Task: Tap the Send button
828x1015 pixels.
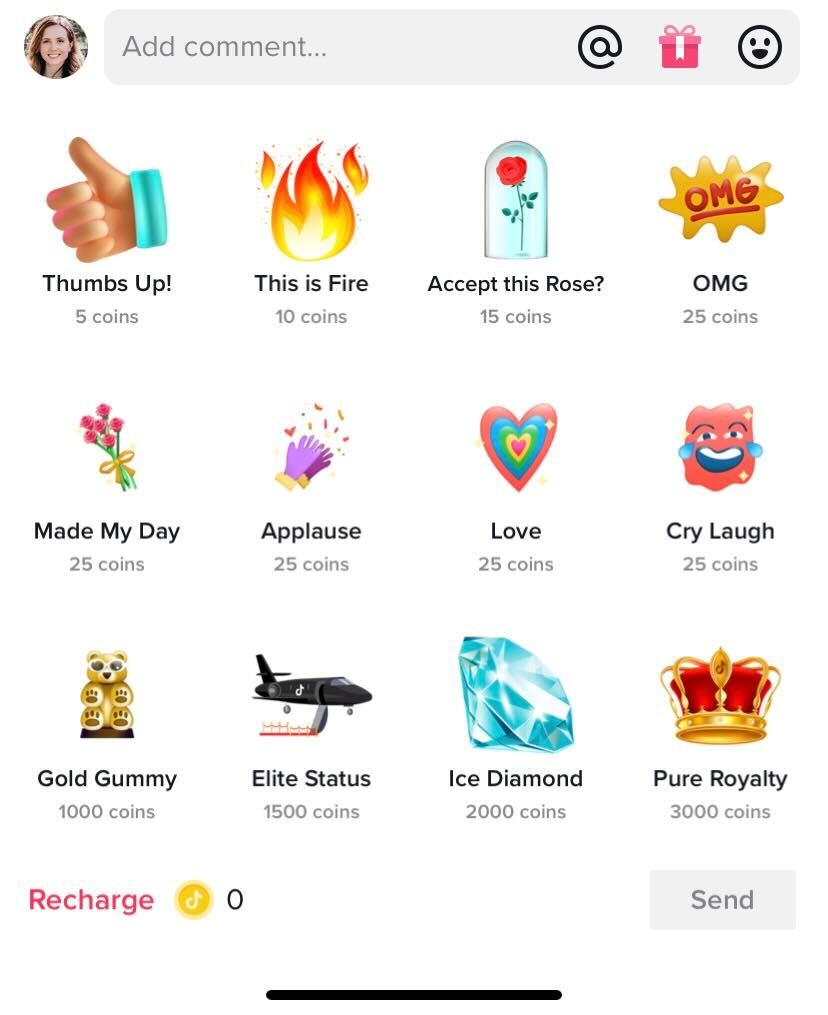Action: 722,900
